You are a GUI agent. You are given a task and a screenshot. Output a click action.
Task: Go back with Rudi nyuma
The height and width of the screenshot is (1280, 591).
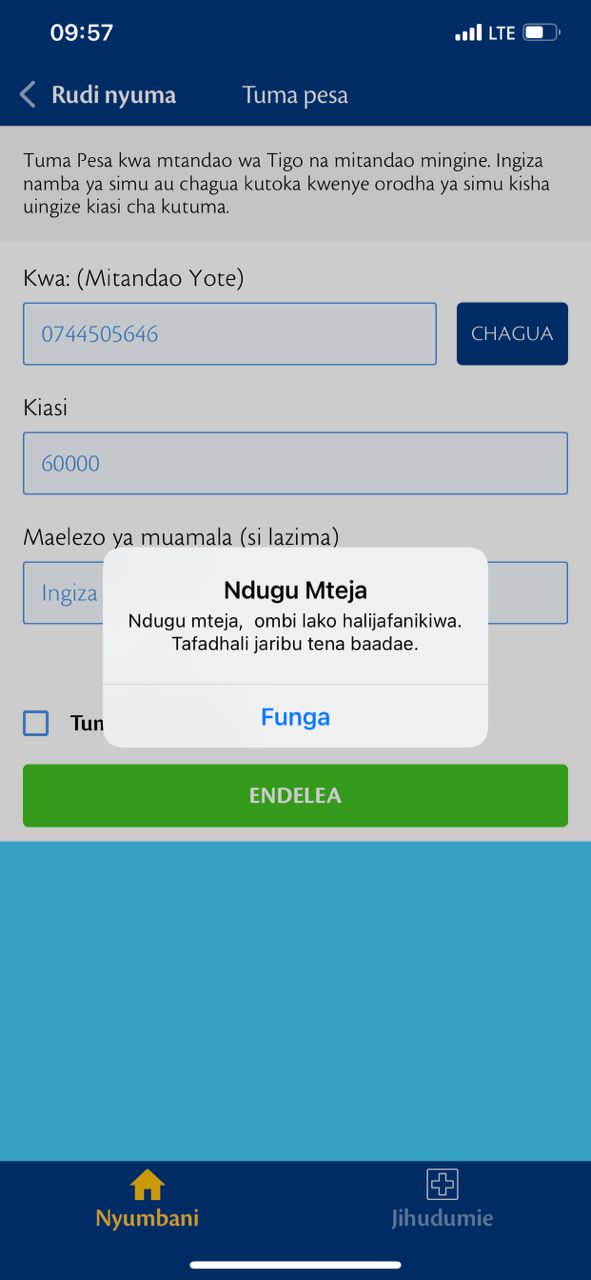pyautogui.click(x=97, y=95)
